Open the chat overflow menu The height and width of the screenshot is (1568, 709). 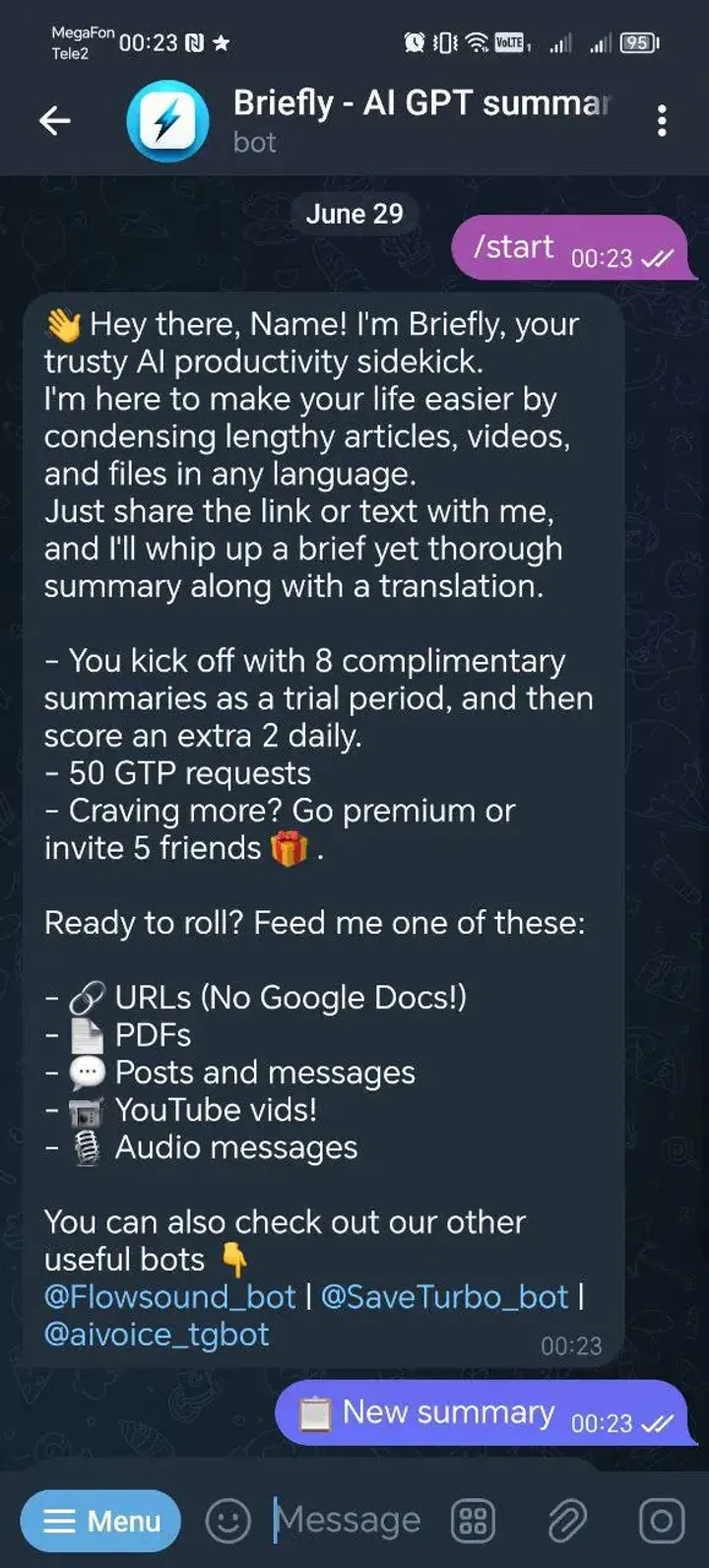click(x=662, y=119)
